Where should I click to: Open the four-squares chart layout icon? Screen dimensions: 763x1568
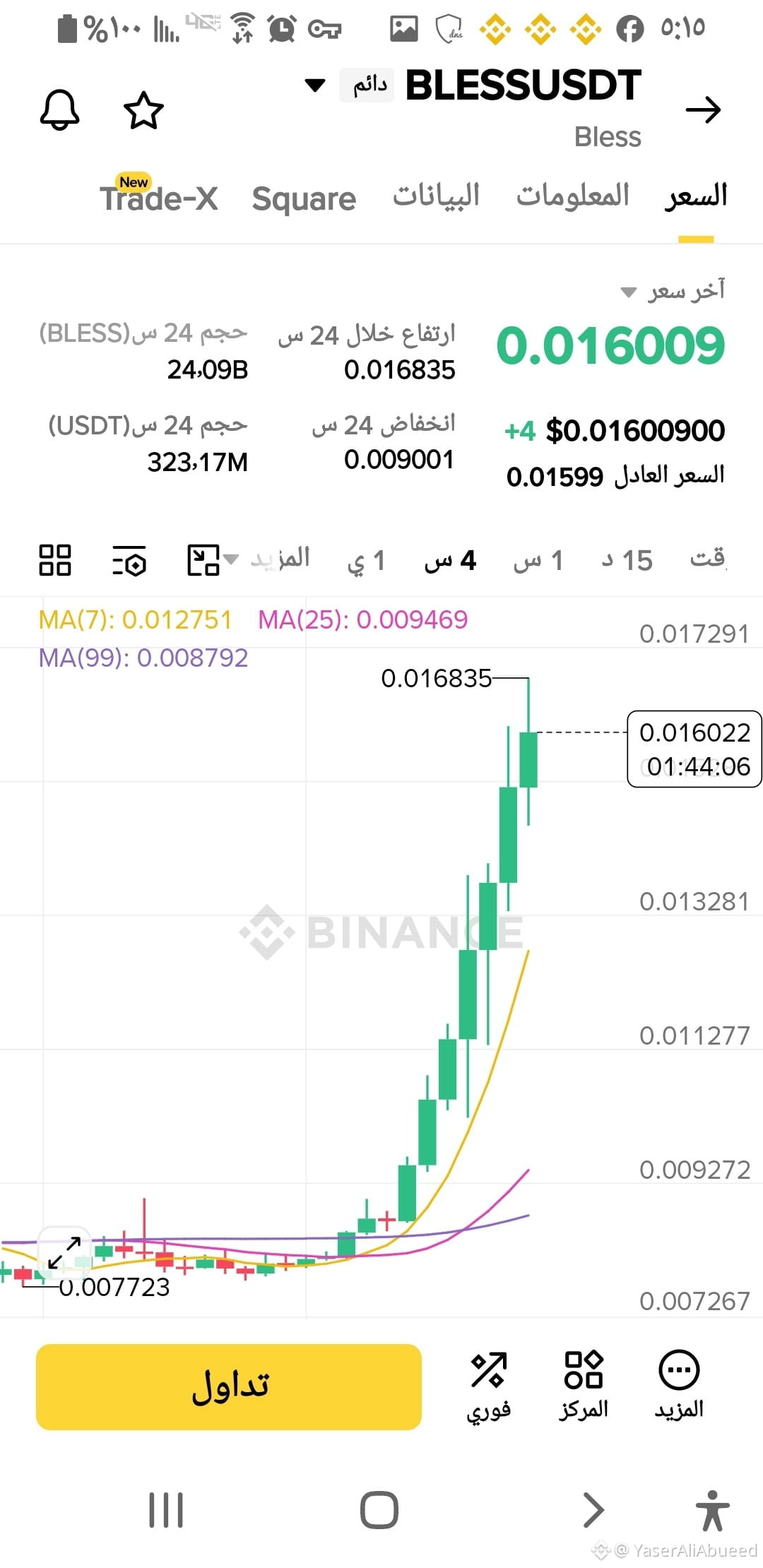point(55,560)
